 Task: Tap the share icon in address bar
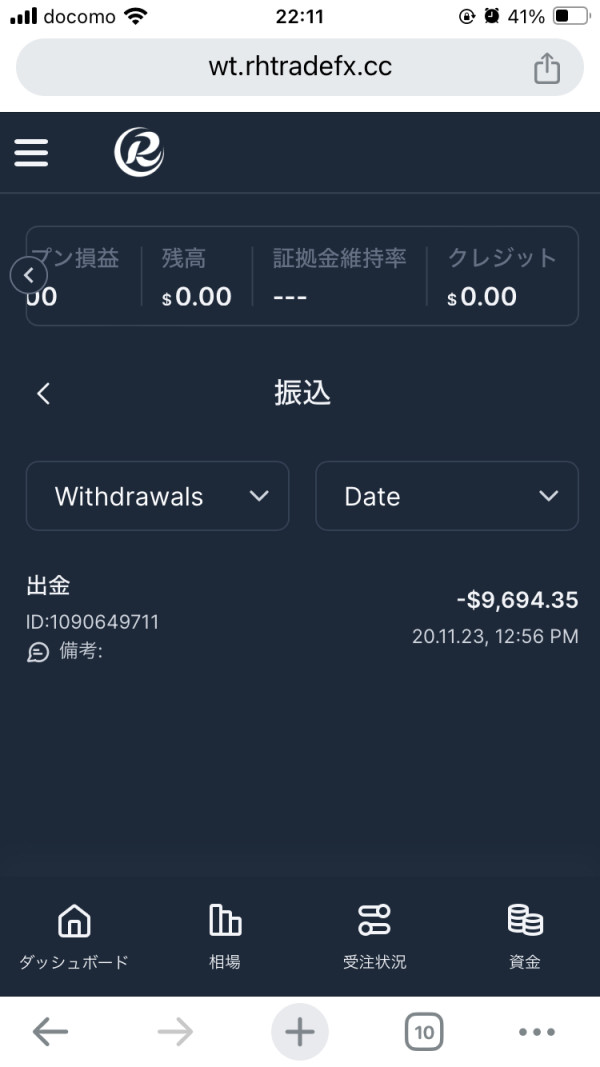[546, 68]
